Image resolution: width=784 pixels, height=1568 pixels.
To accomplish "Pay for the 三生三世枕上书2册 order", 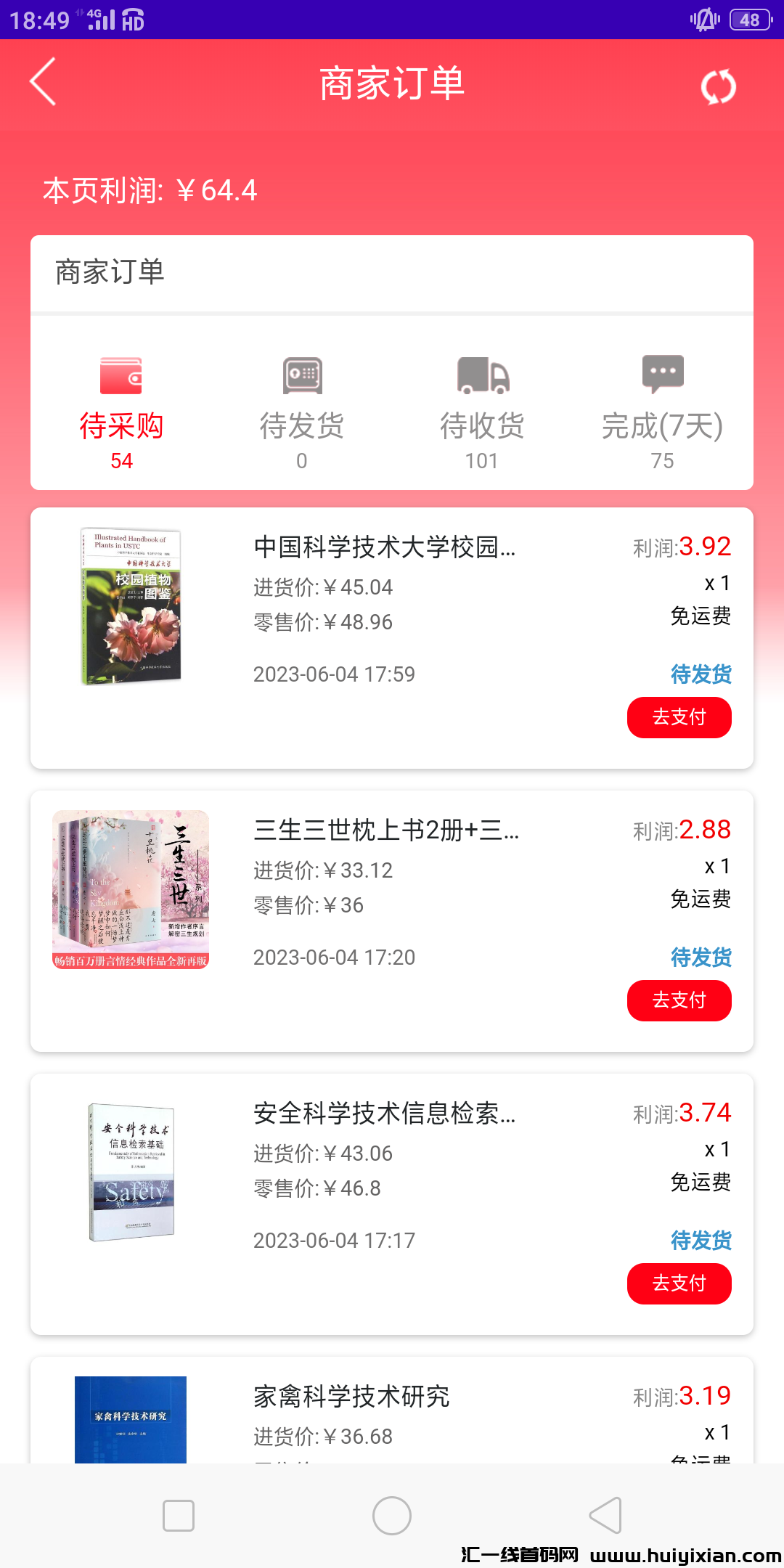I will [x=679, y=1000].
